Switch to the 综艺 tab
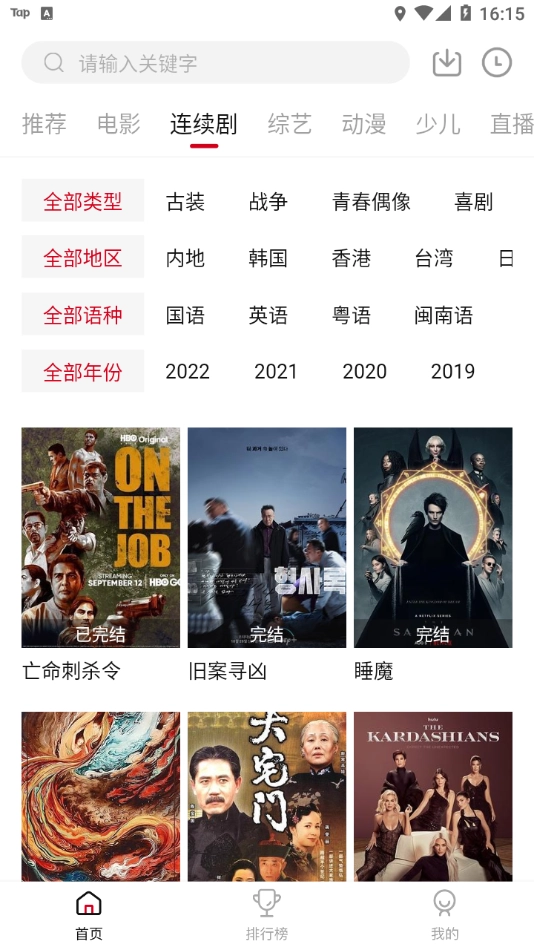This screenshot has height=950, width=534. pyautogui.click(x=290, y=124)
